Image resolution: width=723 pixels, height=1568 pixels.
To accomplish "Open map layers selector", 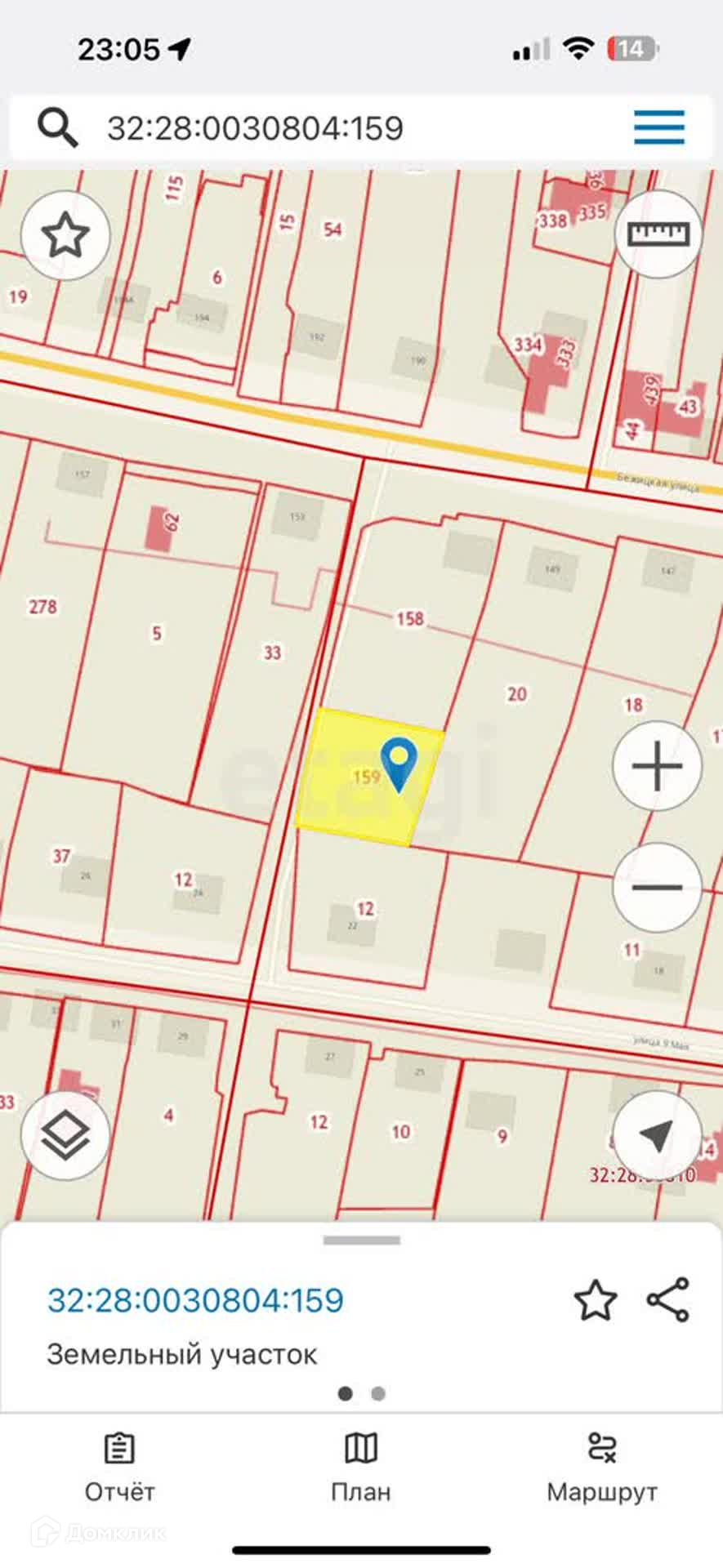I will tap(65, 1135).
